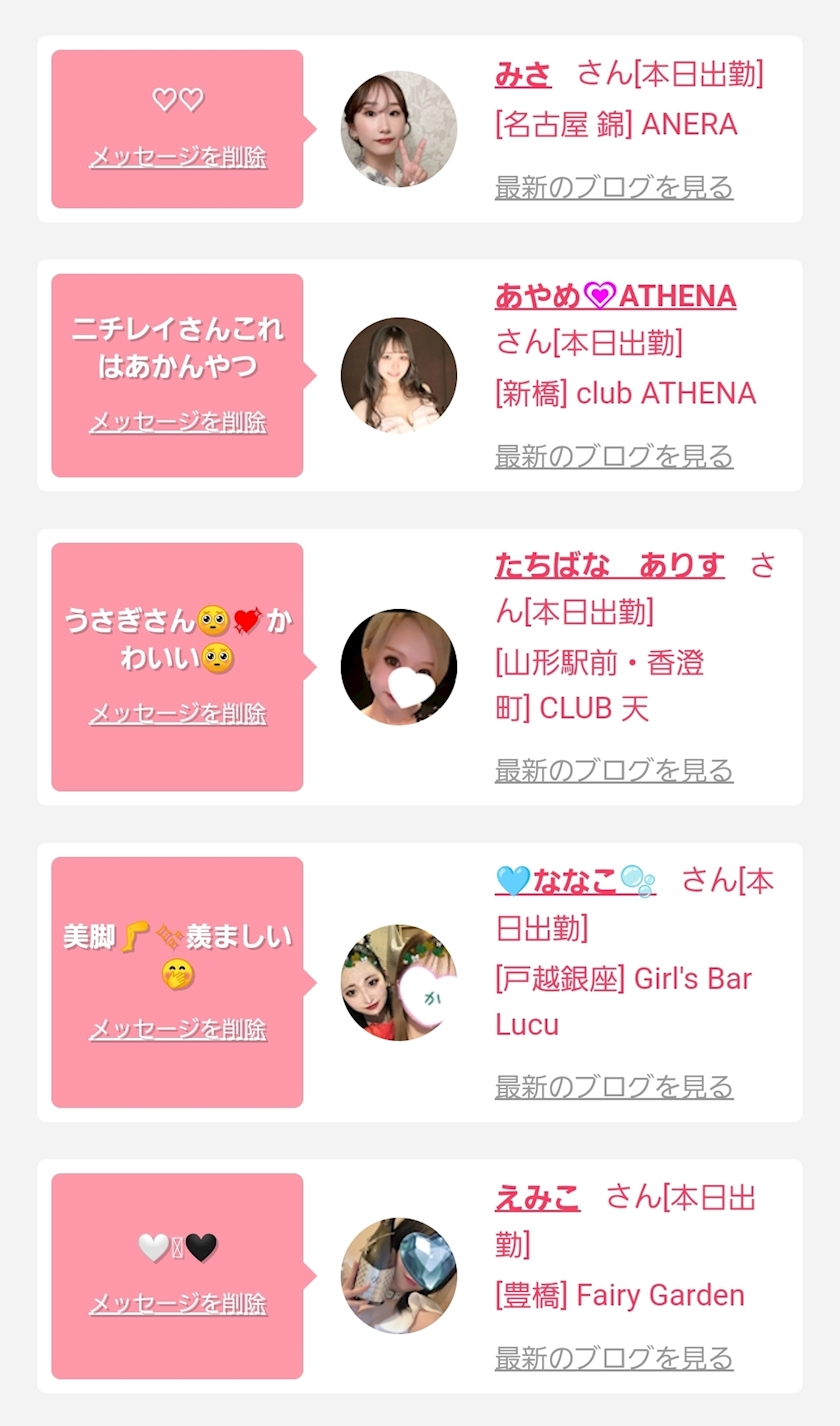View たちばな ありす's latest blog

[x=614, y=770]
